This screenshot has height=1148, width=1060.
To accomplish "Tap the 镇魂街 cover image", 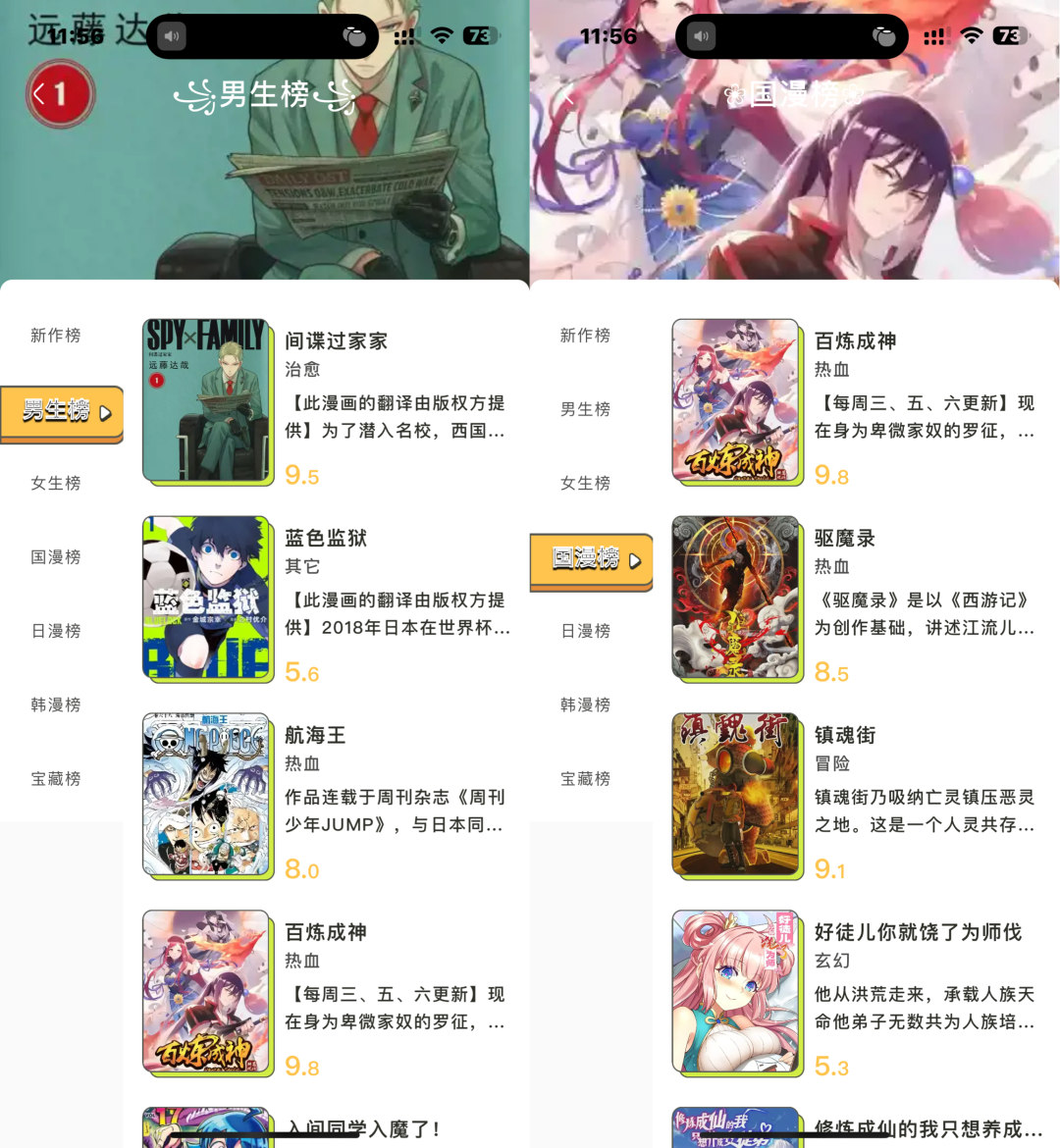I will click(735, 795).
